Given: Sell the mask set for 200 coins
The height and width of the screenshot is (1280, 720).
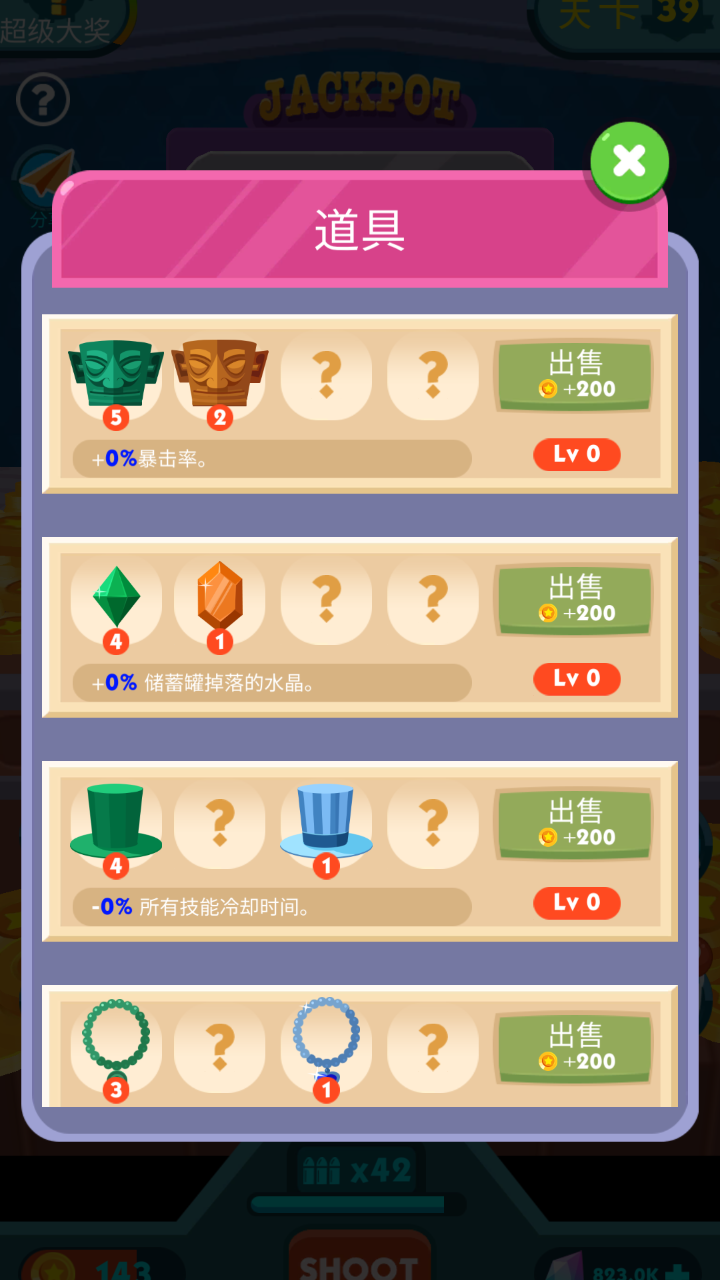Looking at the screenshot, I should pyautogui.click(x=575, y=375).
